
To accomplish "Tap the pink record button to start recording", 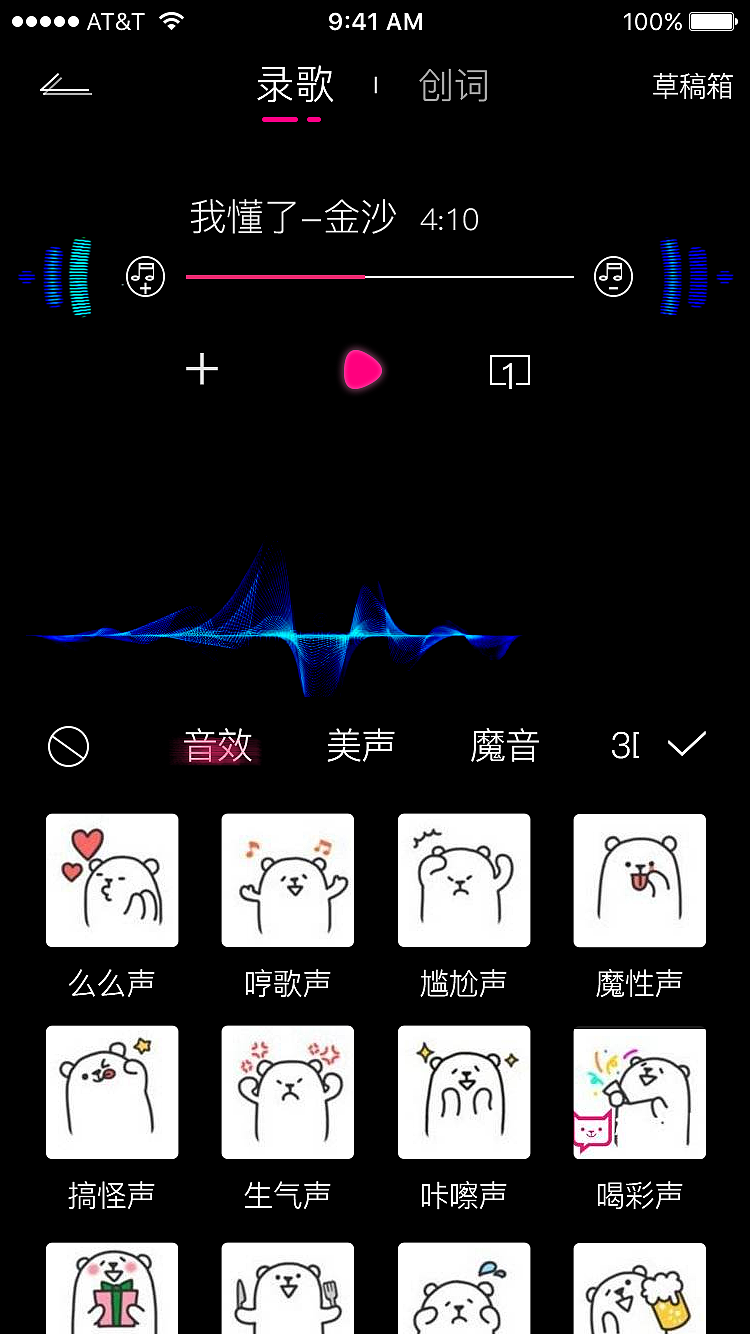I will tap(362, 371).
